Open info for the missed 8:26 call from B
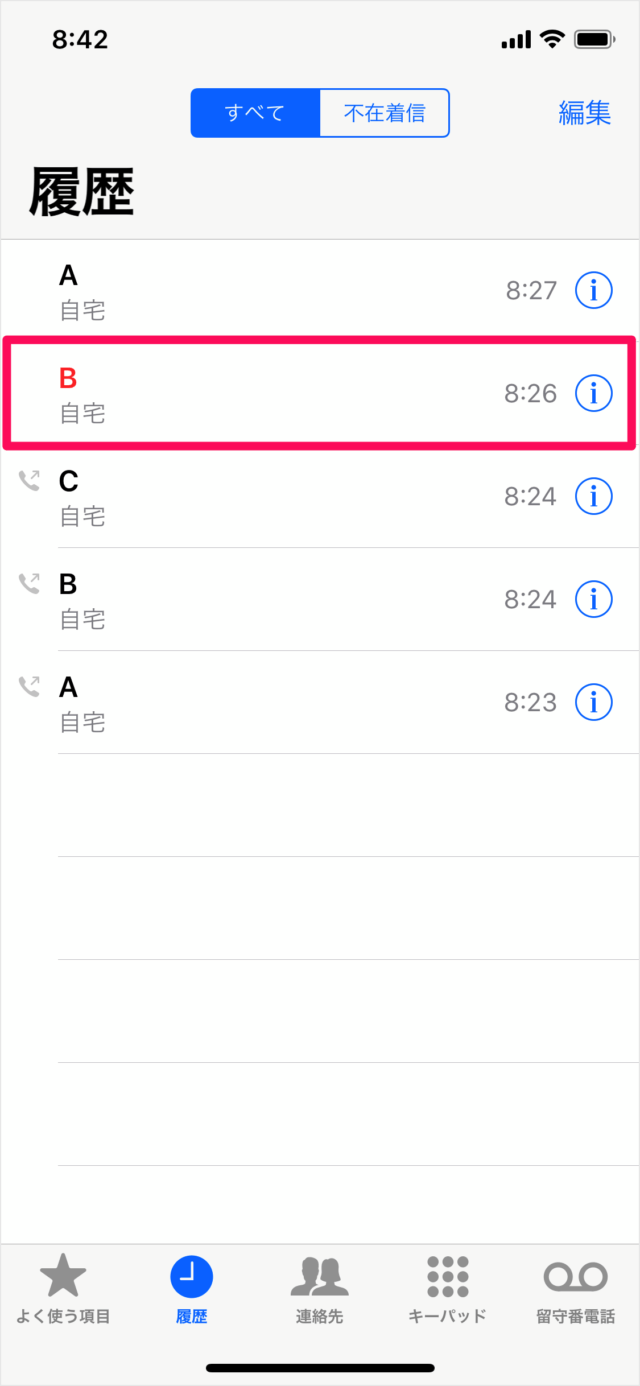640x1386 pixels. point(594,394)
